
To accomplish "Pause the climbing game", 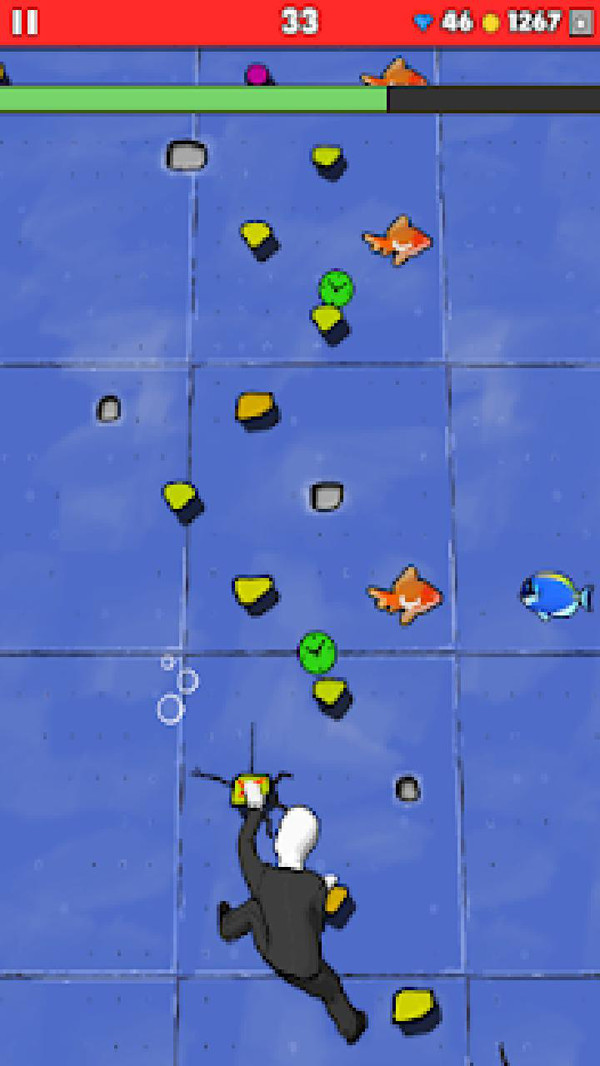I will tap(25, 22).
